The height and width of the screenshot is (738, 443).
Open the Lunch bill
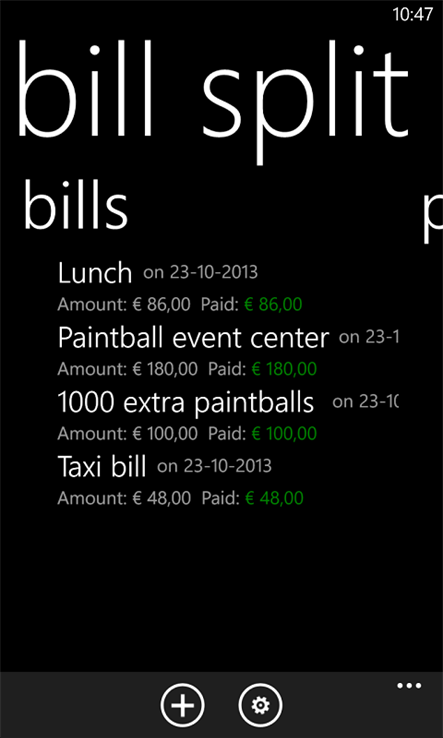228,286
